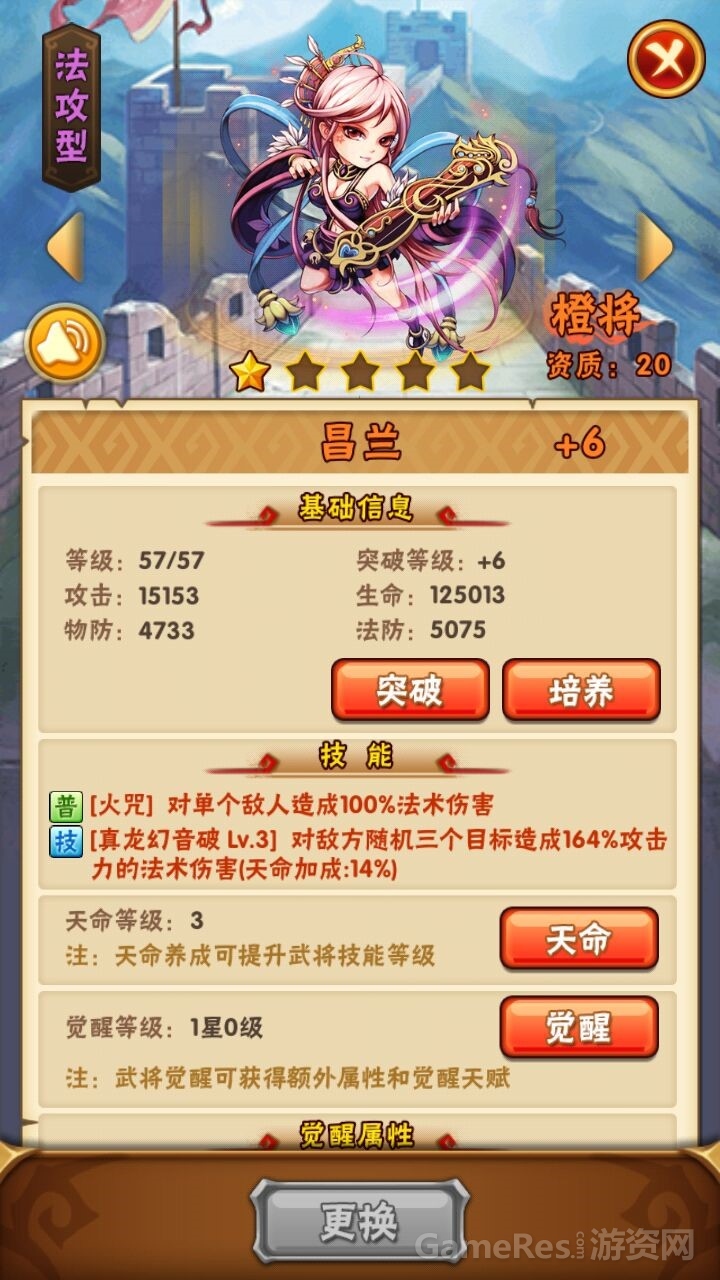Tap 更换 to change the hero
The height and width of the screenshot is (1280, 720).
[359, 1220]
